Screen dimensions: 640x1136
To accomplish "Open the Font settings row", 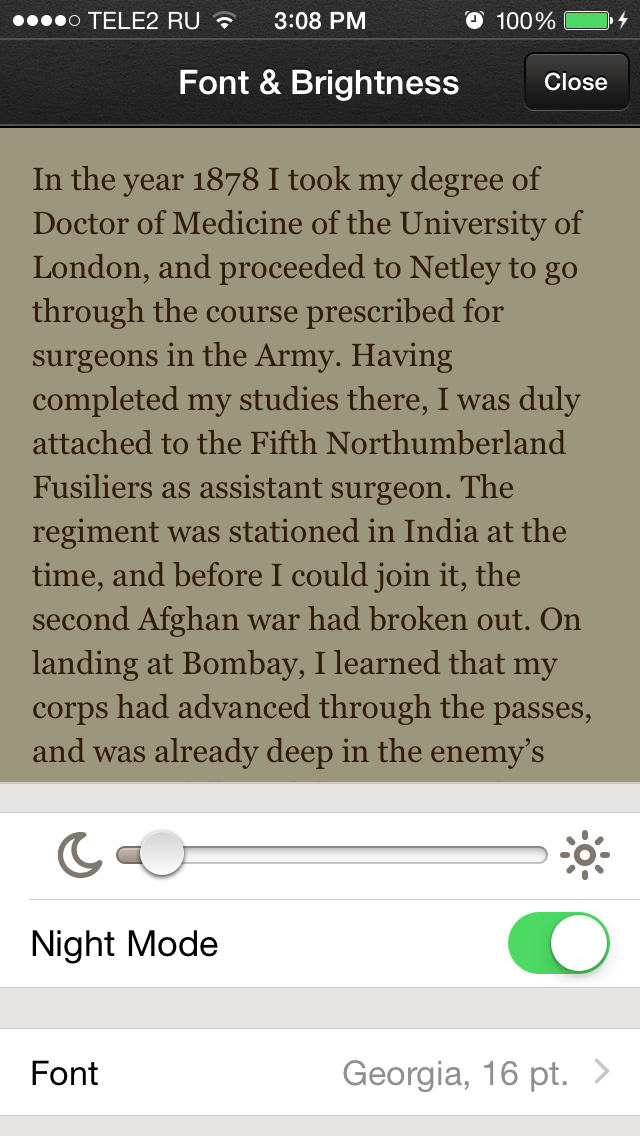I will 320,1073.
